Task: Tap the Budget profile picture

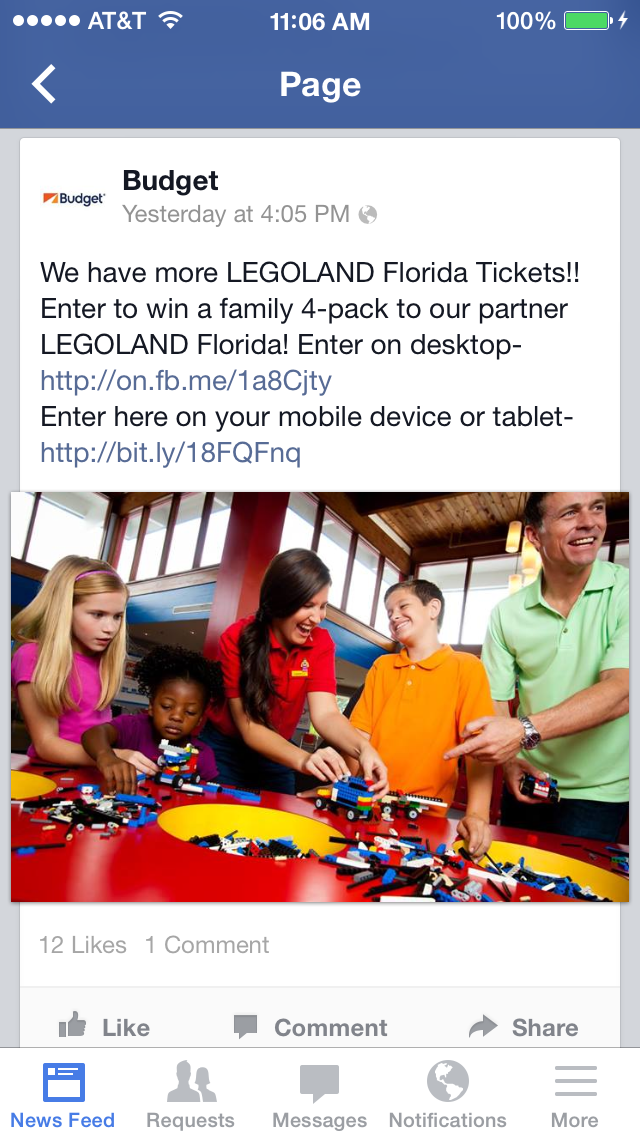Action: click(x=74, y=198)
